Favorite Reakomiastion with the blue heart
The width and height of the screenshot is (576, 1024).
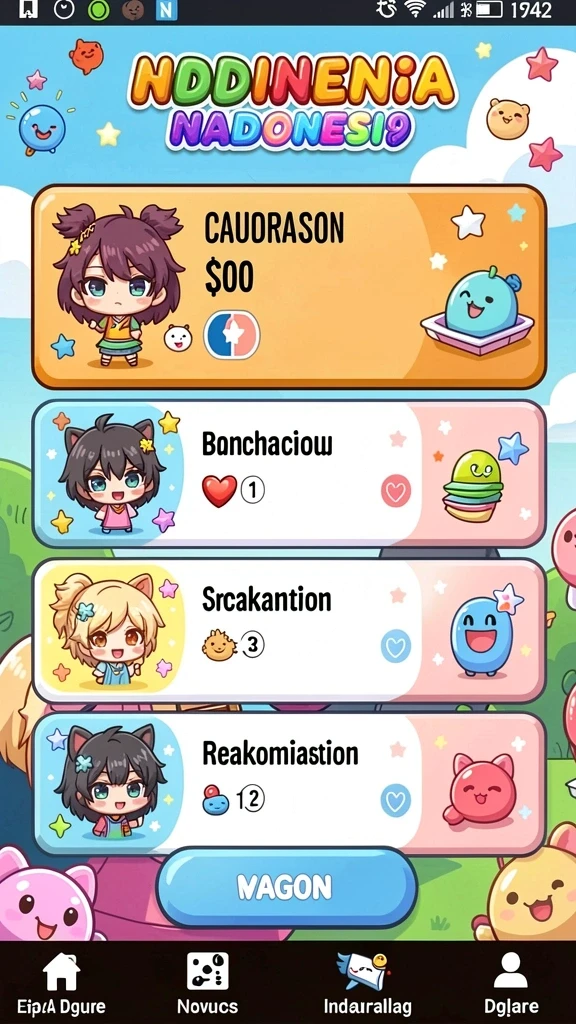(x=396, y=801)
